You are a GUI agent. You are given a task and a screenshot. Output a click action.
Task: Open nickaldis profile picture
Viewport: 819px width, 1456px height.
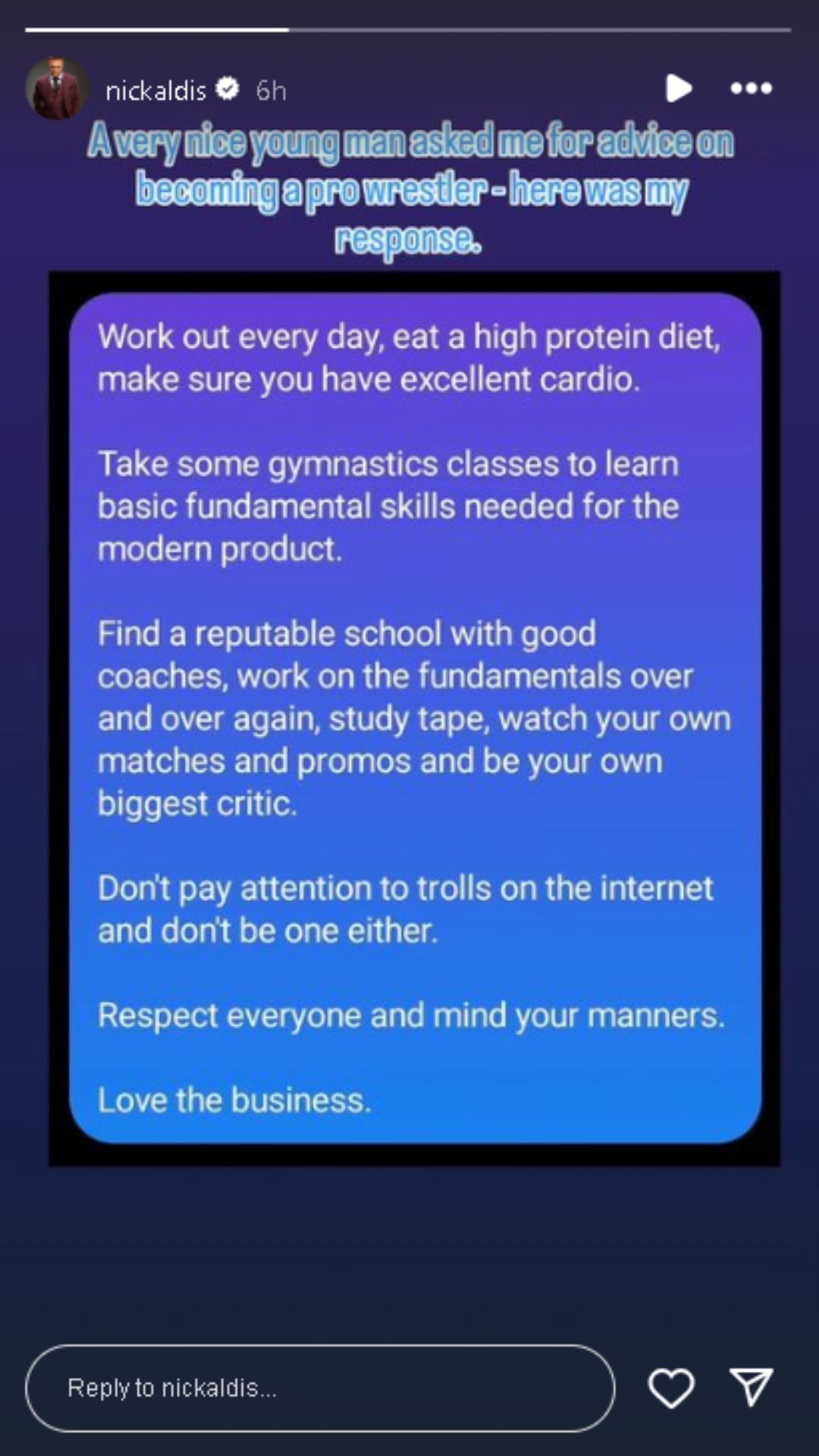57,89
